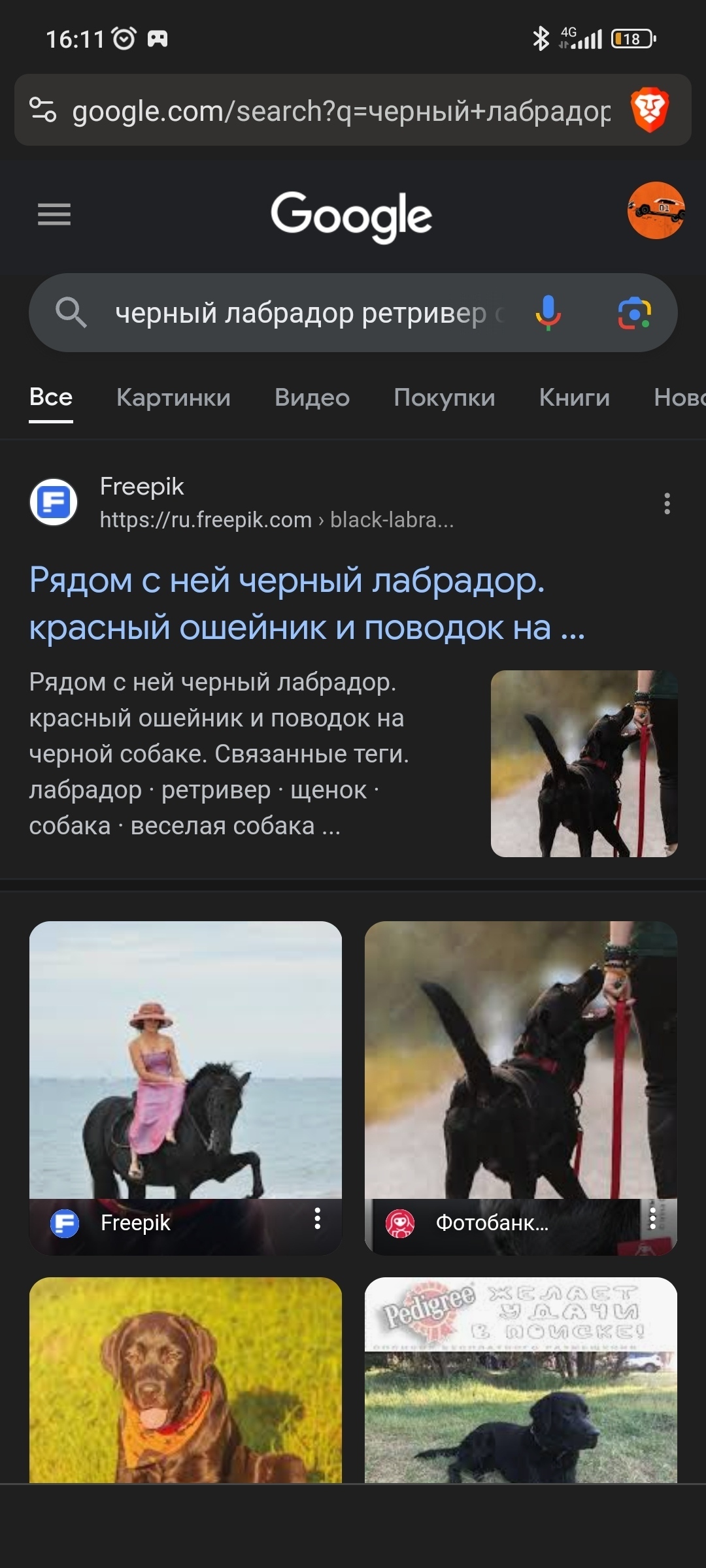
Task: Open the dog thumbnail beside Freepik result
Action: (584, 763)
